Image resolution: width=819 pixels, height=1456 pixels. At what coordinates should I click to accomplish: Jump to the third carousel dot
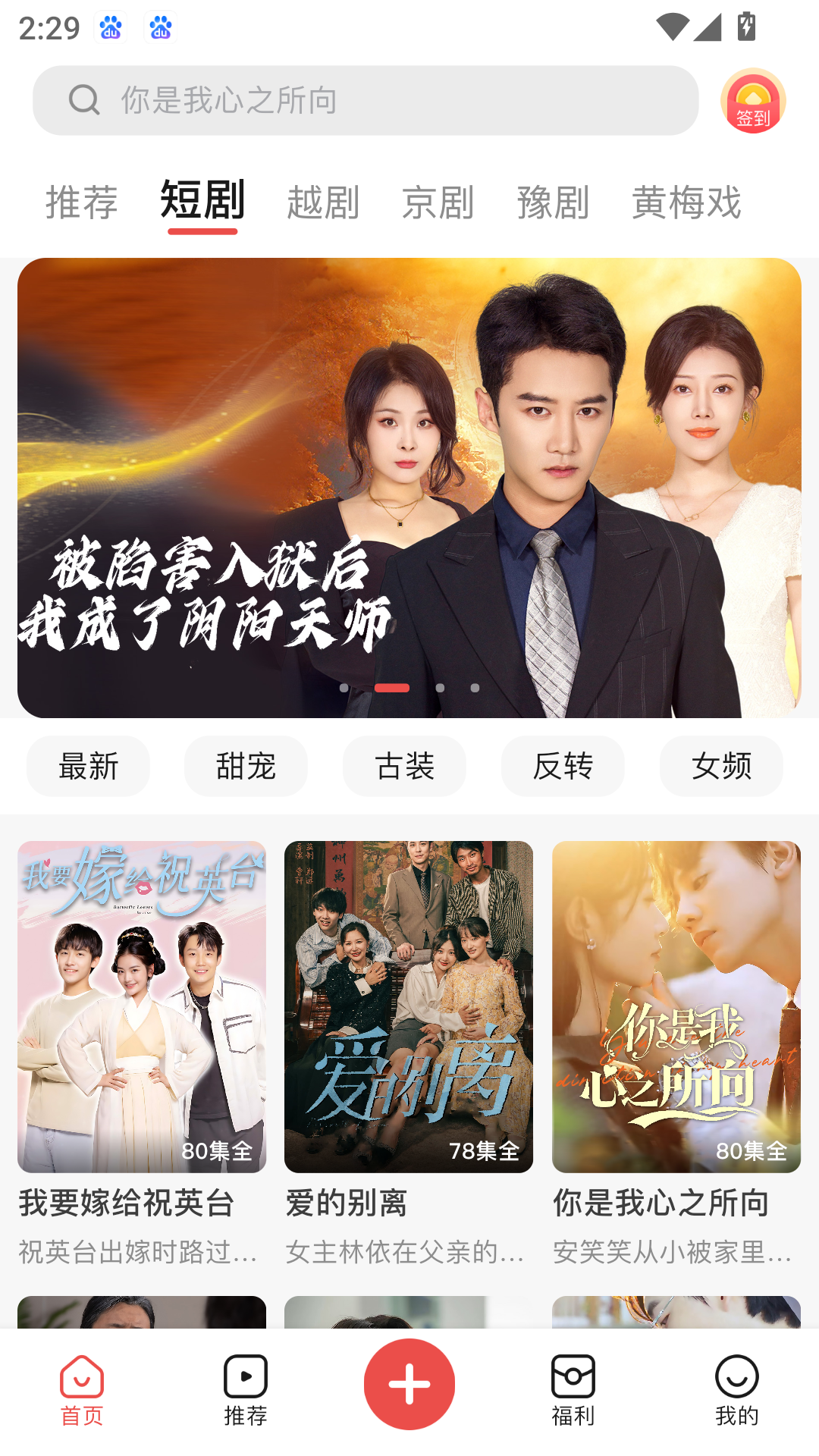coord(439,688)
